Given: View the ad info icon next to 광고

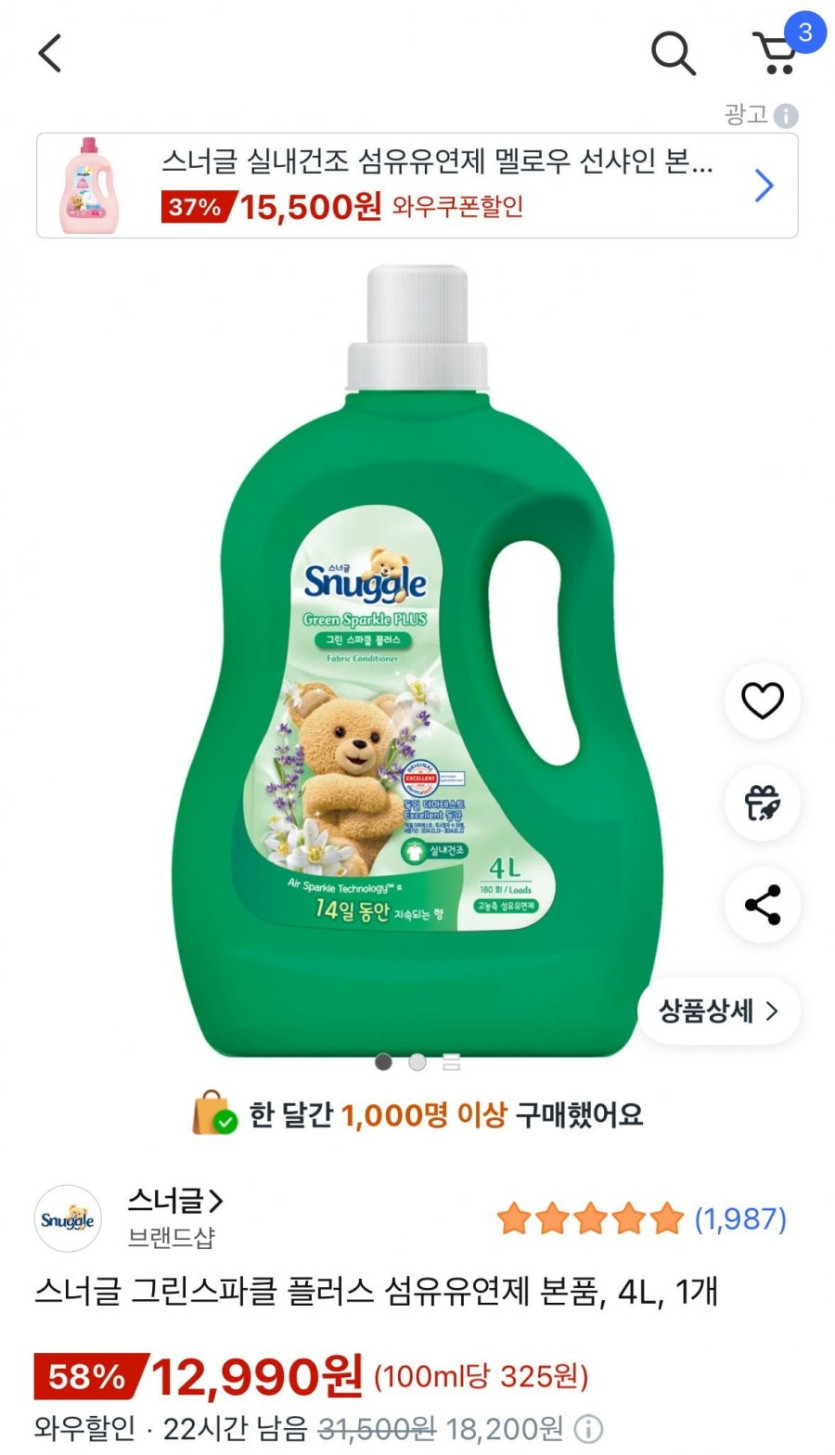Looking at the screenshot, I should (787, 115).
